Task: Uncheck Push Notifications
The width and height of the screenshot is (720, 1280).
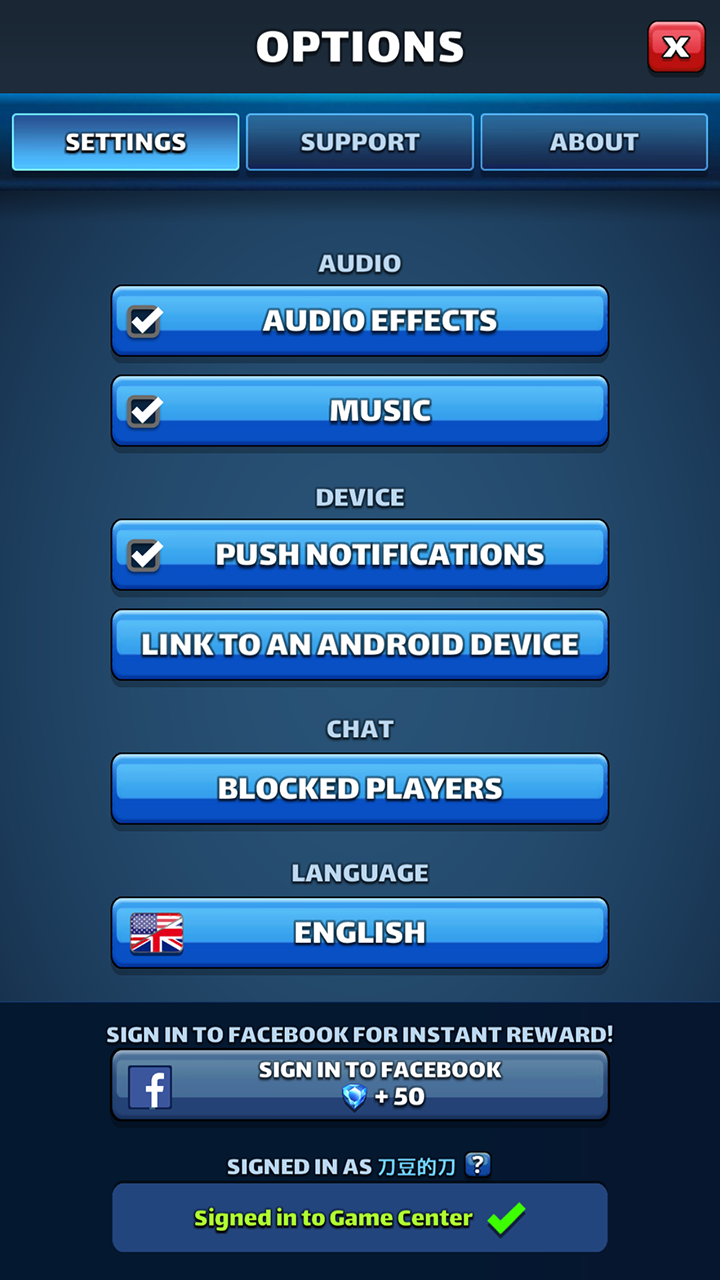Action: click(145, 555)
